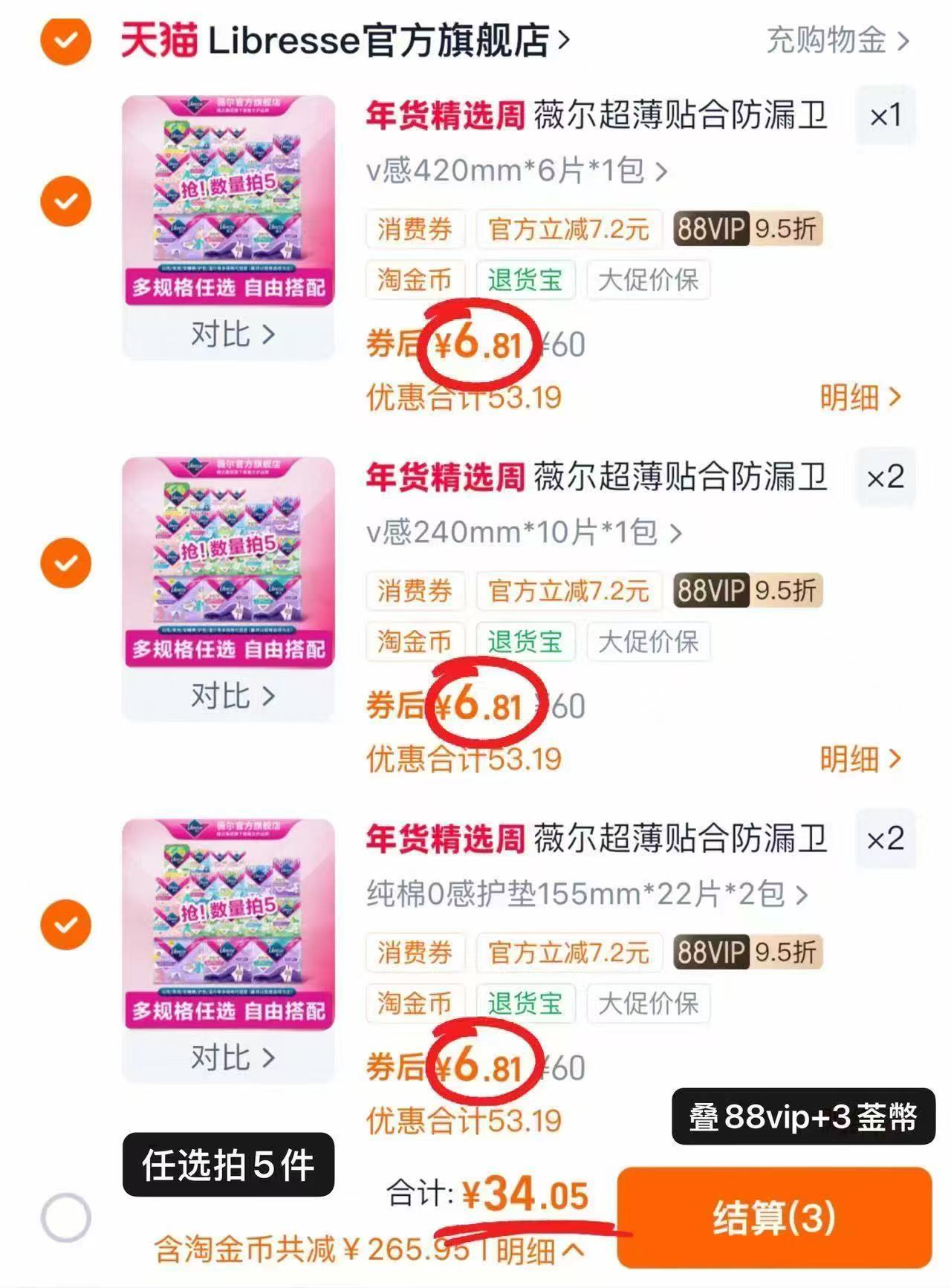
Task: Click the 大促价保 tag on the second item
Action: coord(648,642)
